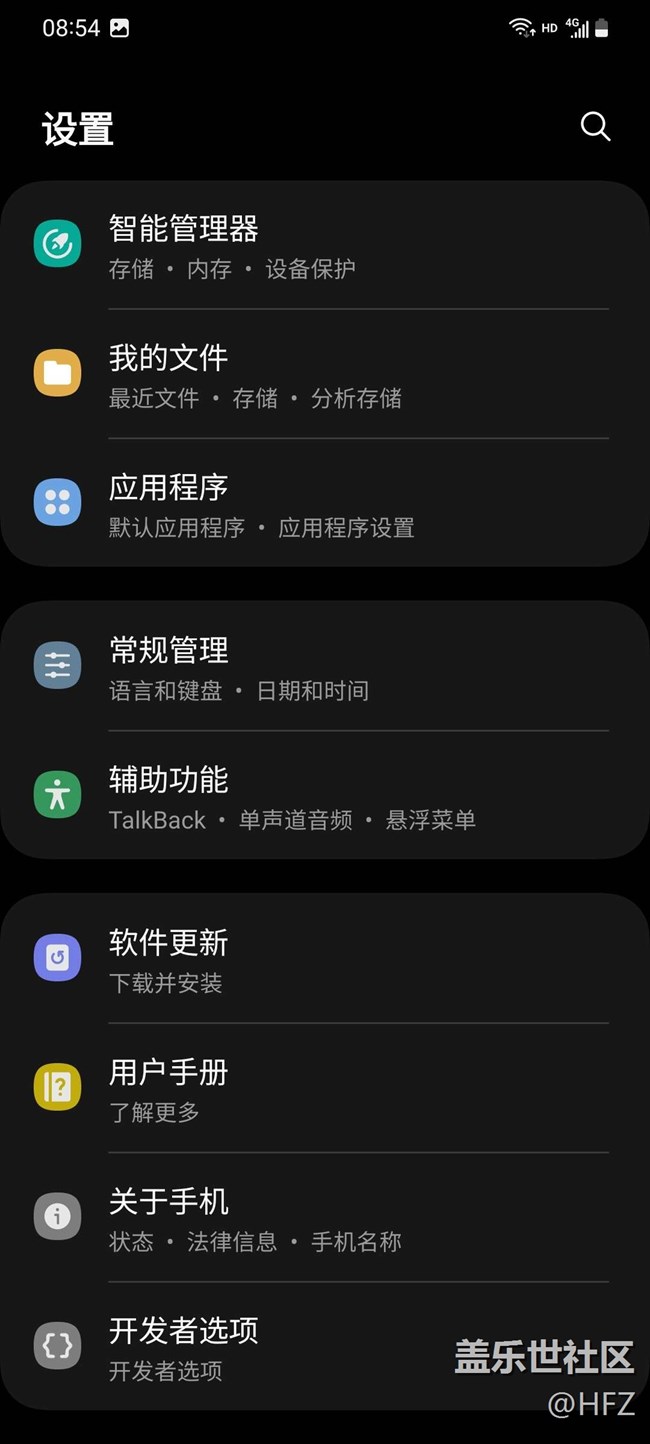Select 辅助功能 accessibility settings
This screenshot has height=1444, width=650.
click(324, 796)
